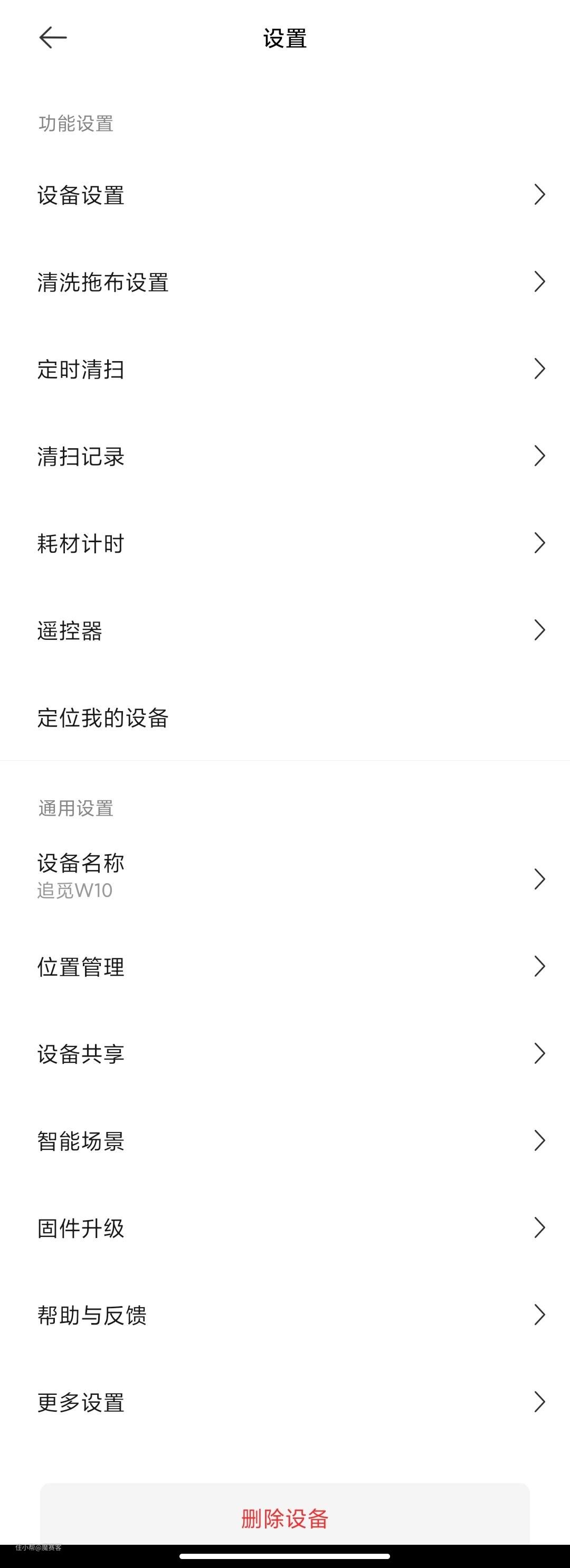570x1568 pixels.
Task: Open 更多设置 more settings
Action: (x=284, y=1402)
